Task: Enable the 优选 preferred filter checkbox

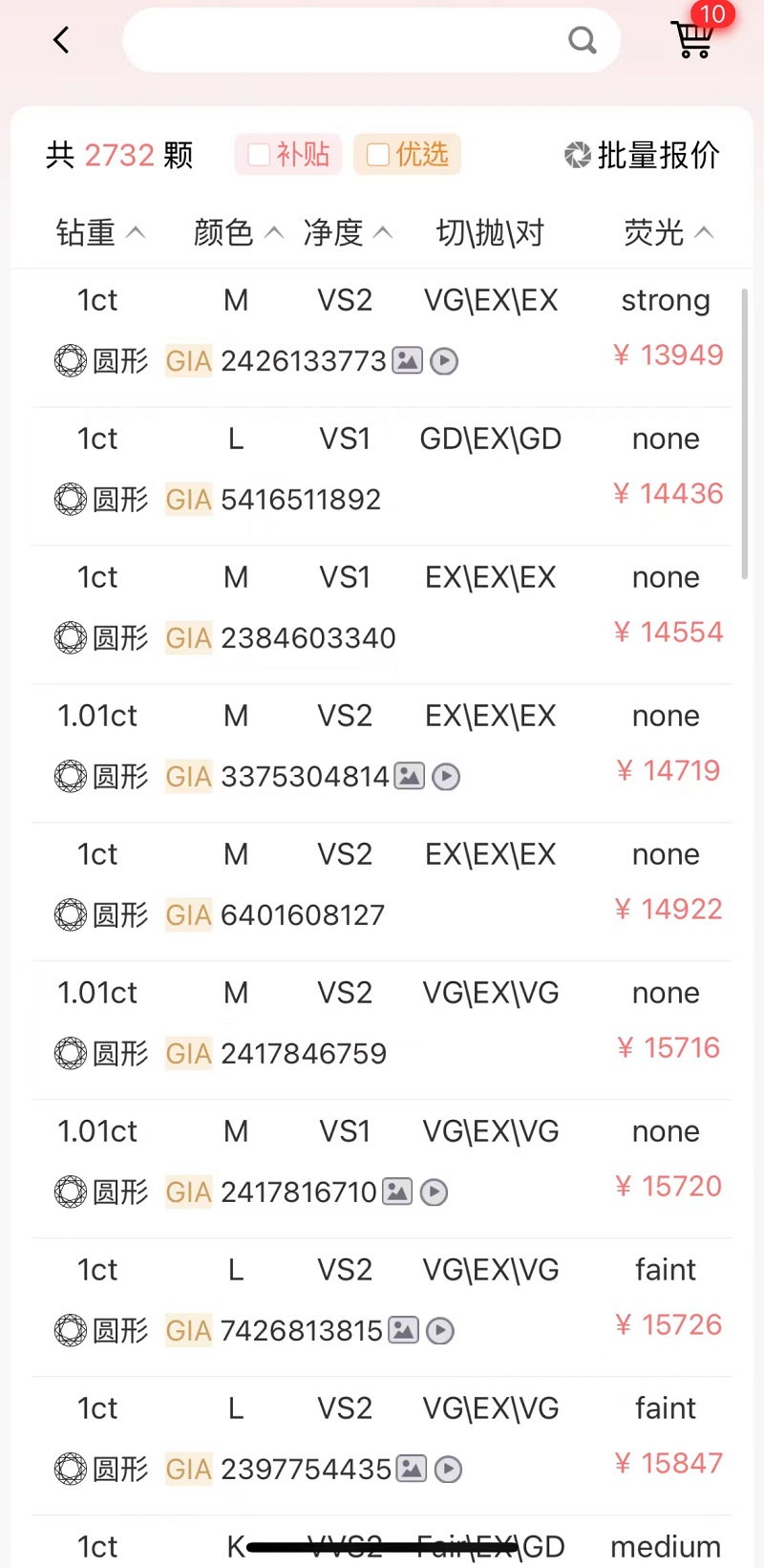Action: [378, 155]
